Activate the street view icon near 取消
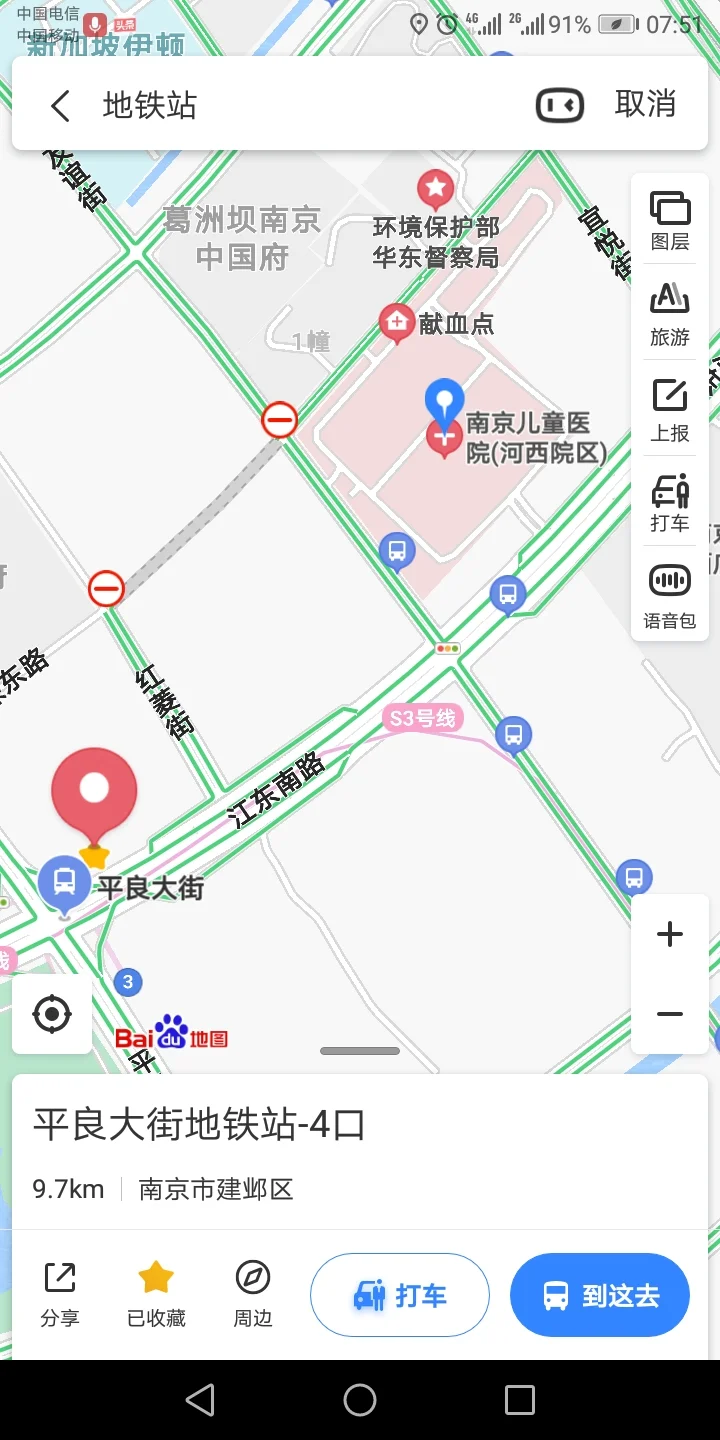720x1440 pixels. (x=559, y=105)
